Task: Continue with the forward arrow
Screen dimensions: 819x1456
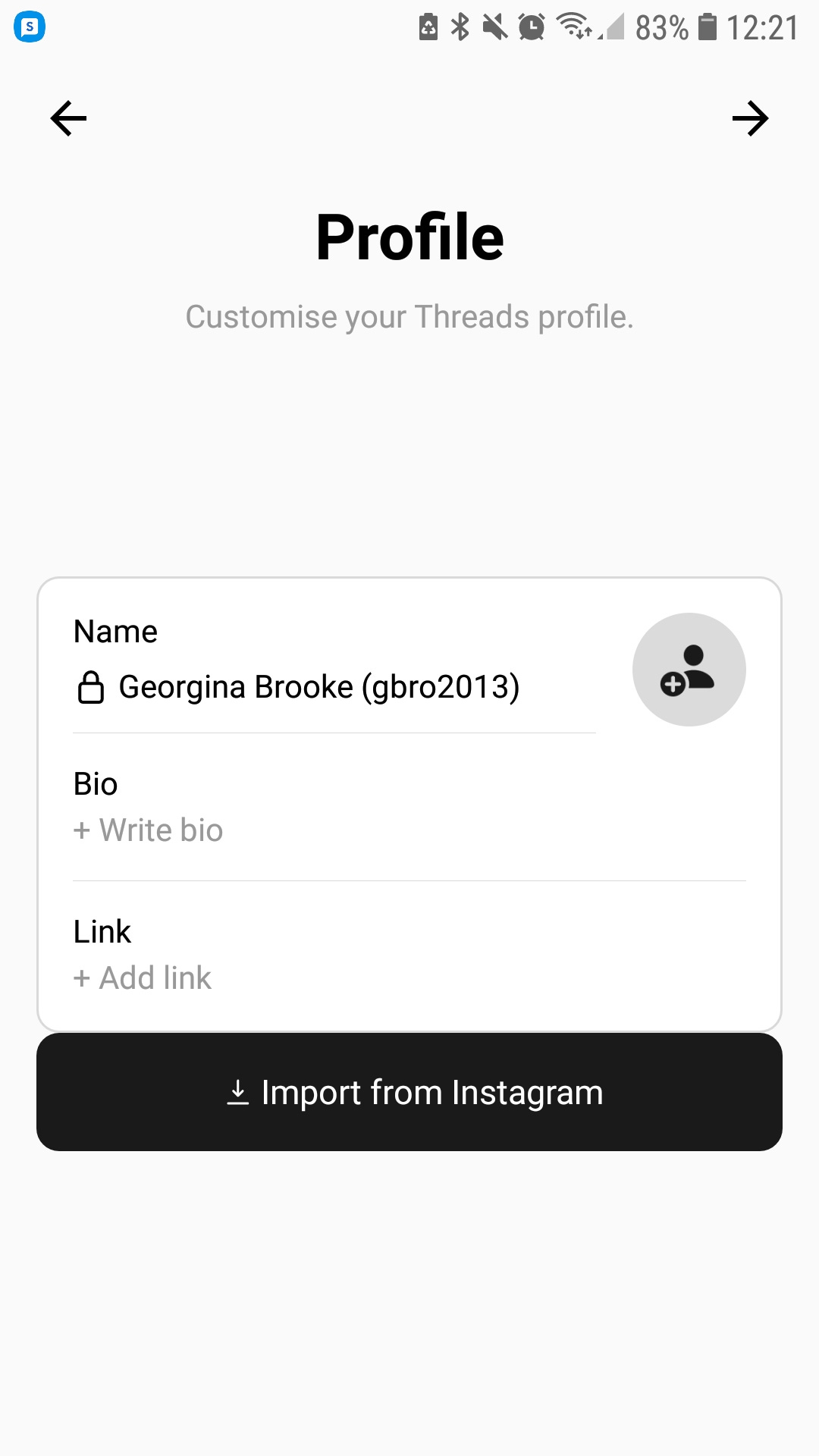Action: click(x=750, y=118)
